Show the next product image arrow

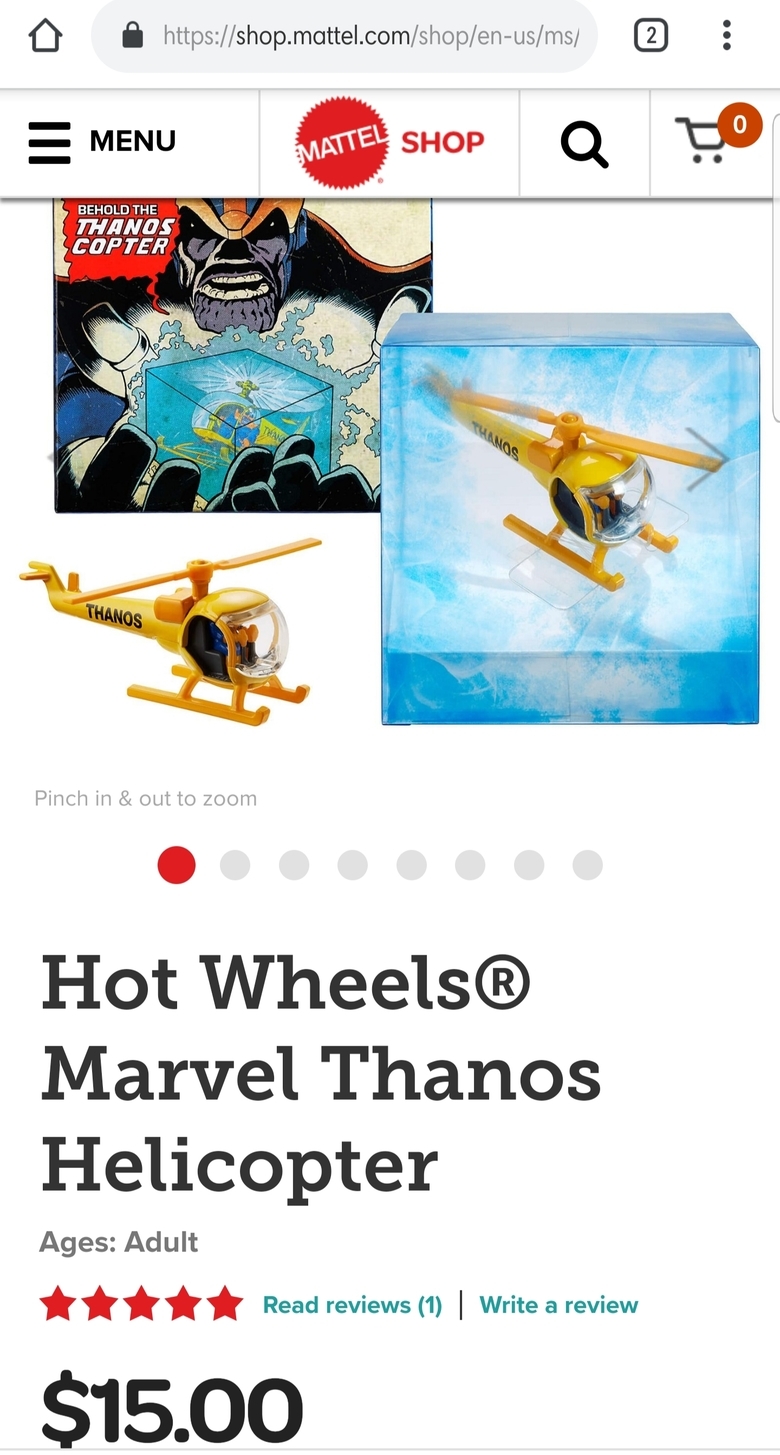(x=705, y=459)
